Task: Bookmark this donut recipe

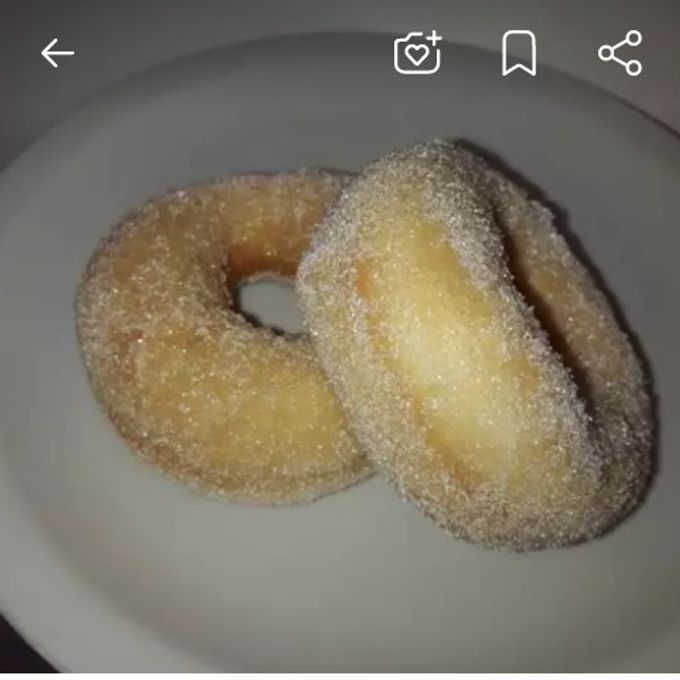Action: (518, 53)
